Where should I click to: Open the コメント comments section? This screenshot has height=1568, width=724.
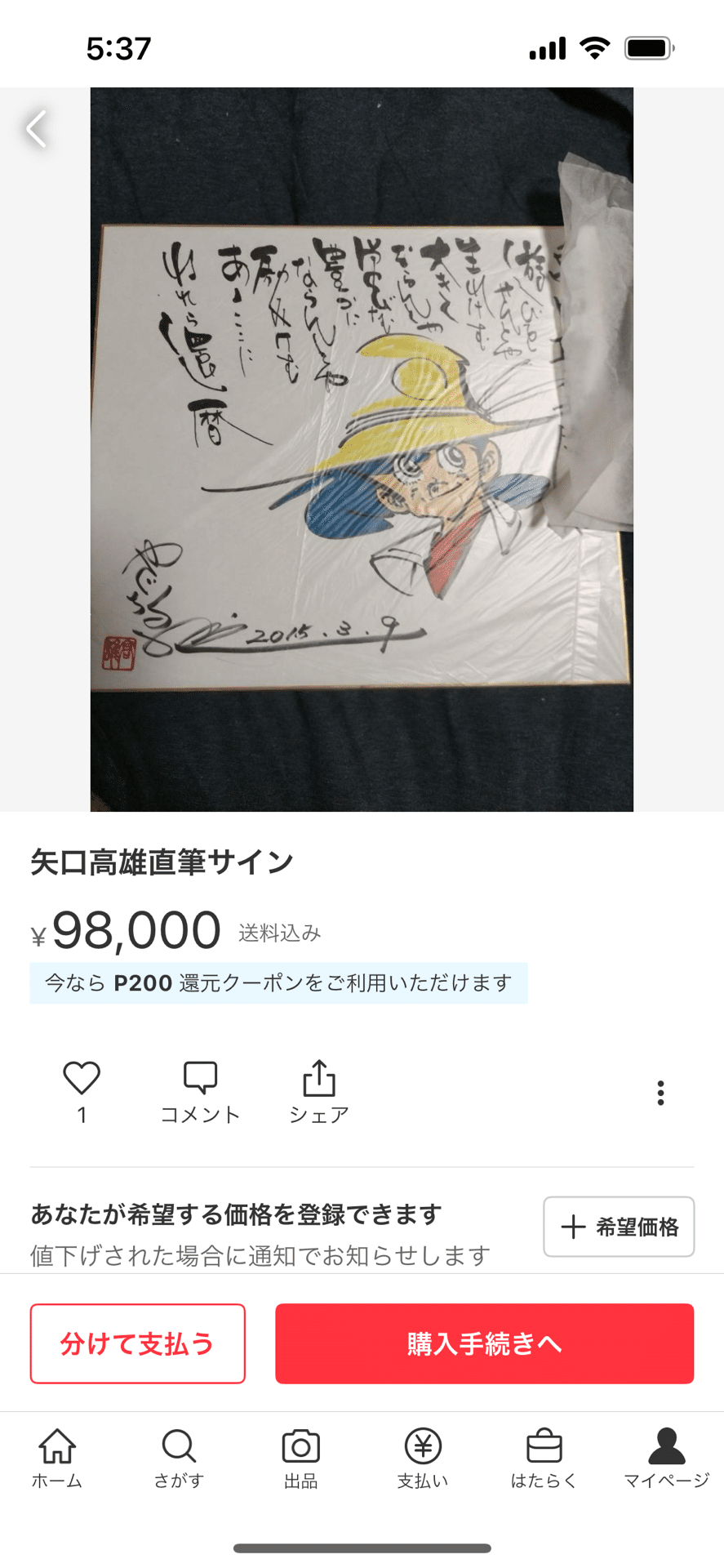(200, 1092)
